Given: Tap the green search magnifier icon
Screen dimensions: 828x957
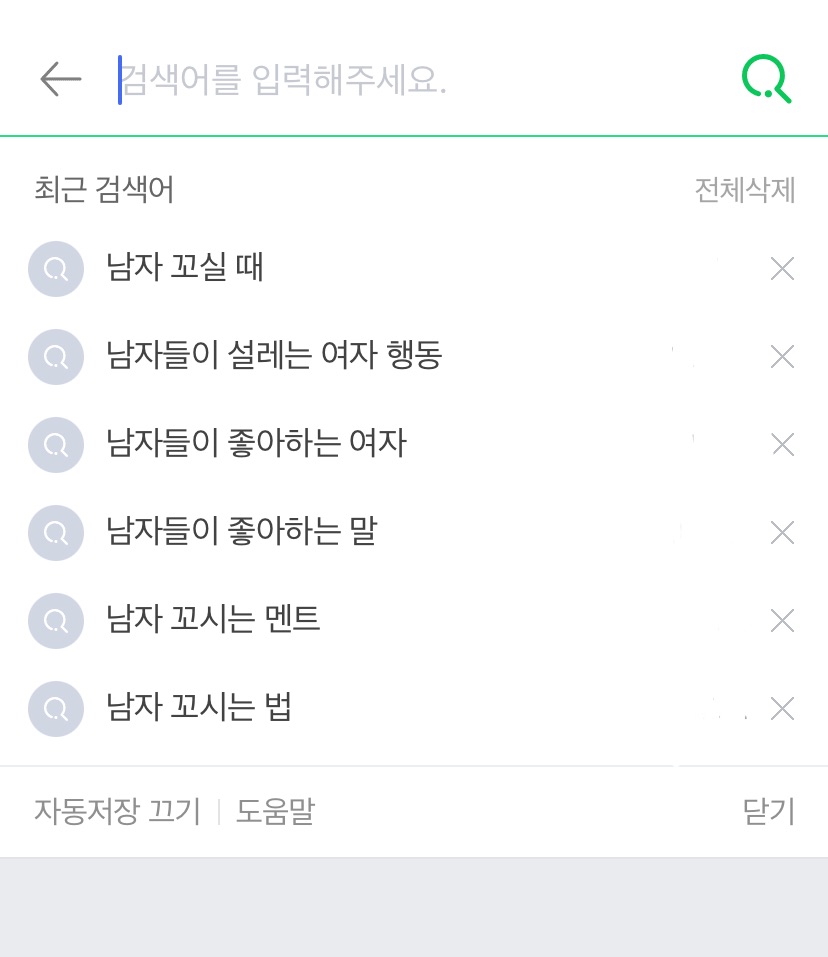Looking at the screenshot, I should tap(766, 79).
